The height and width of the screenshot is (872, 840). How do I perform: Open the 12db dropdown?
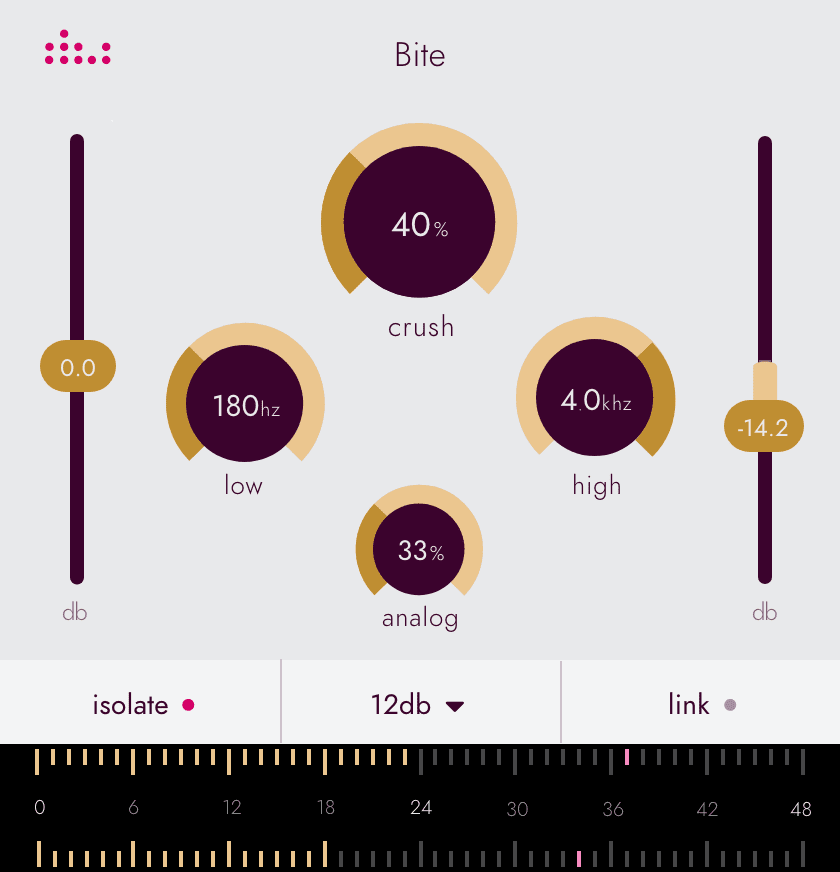[417, 705]
